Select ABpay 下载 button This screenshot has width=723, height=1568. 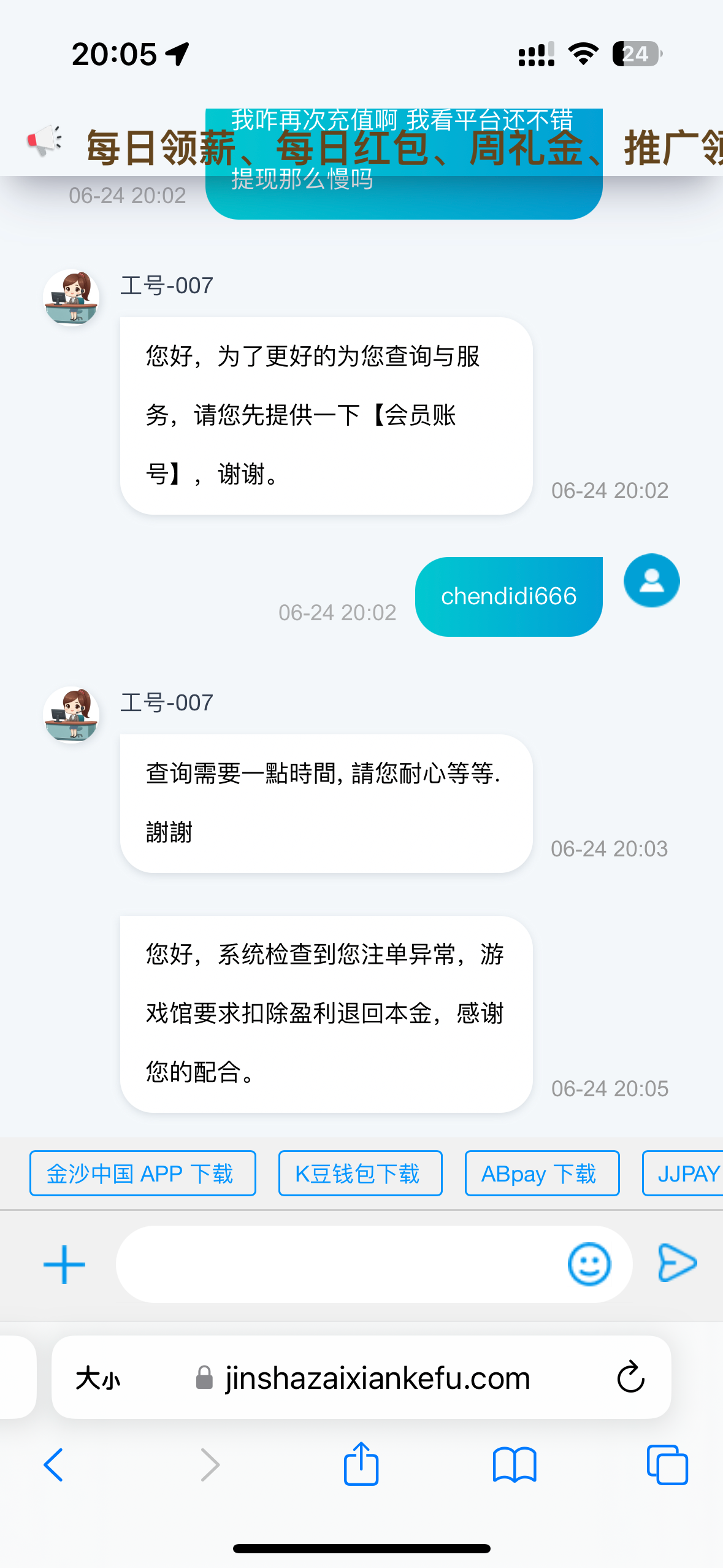[x=541, y=1174]
